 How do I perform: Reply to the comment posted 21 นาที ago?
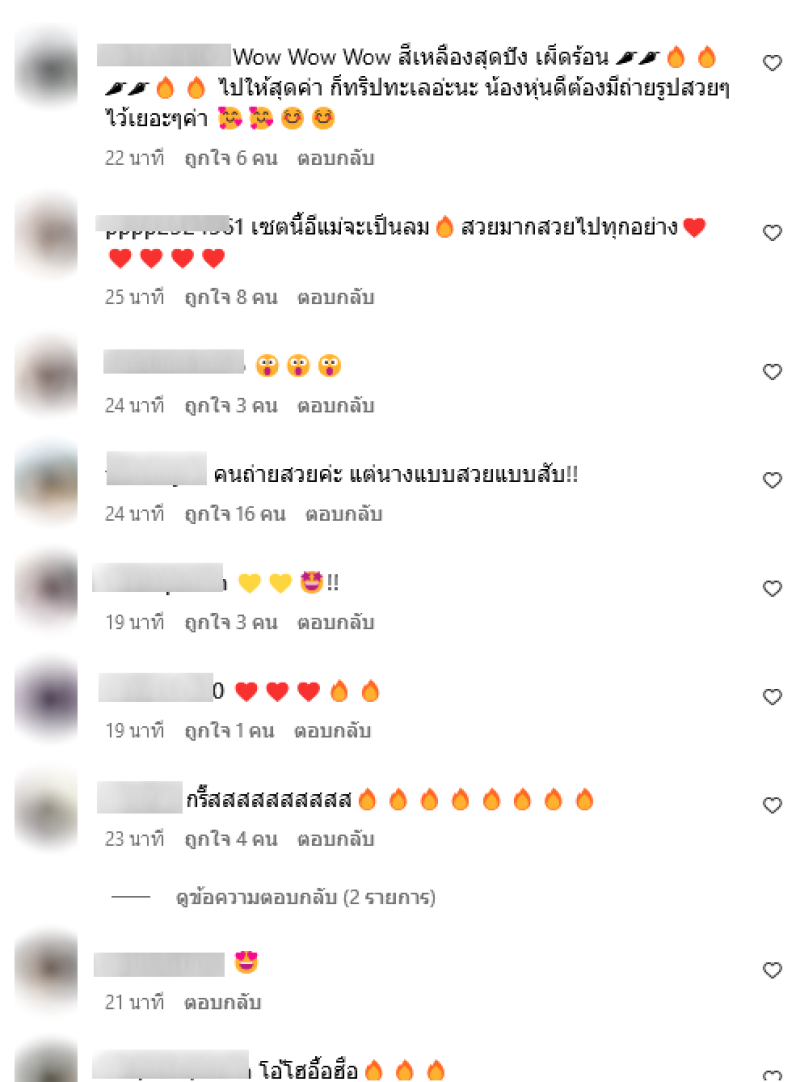point(222,1002)
